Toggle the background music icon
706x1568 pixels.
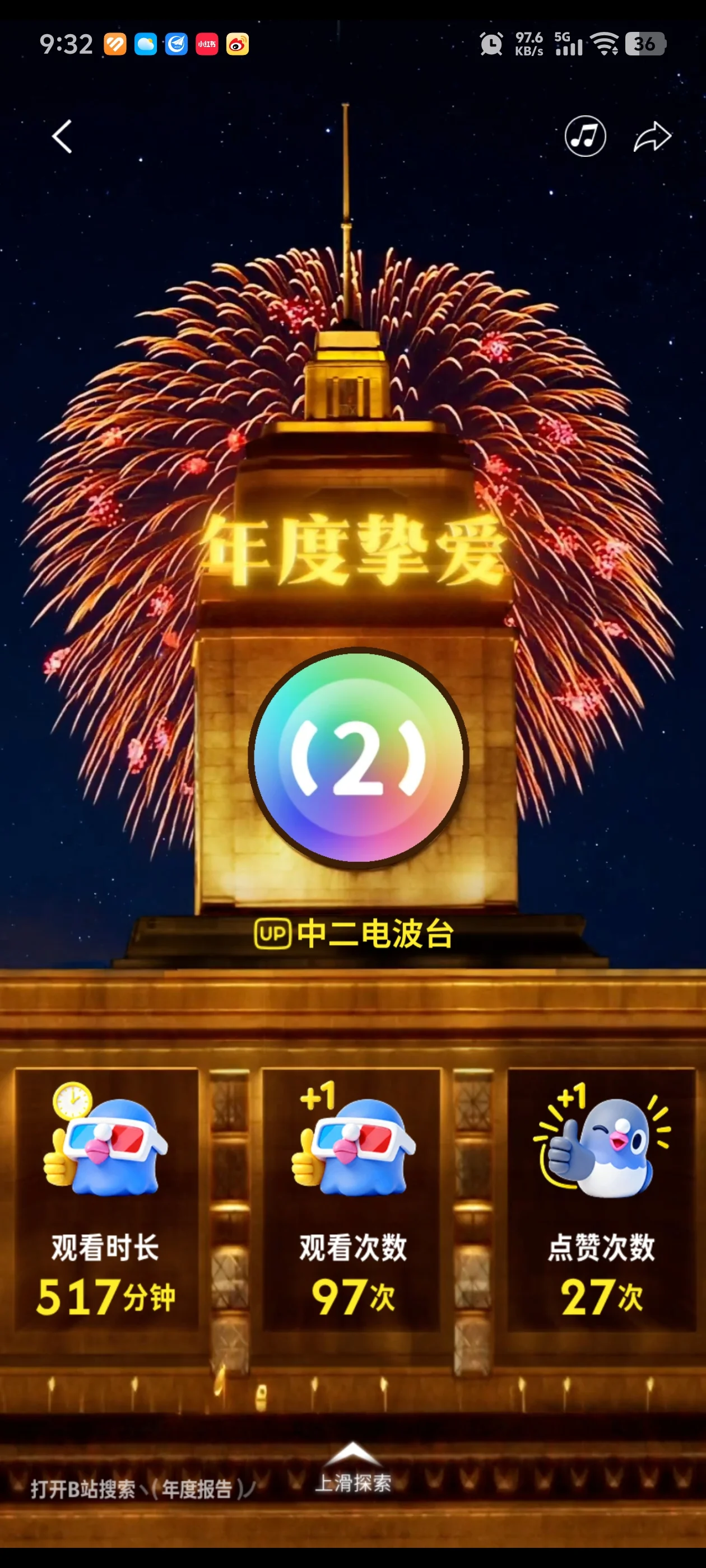[x=585, y=136]
